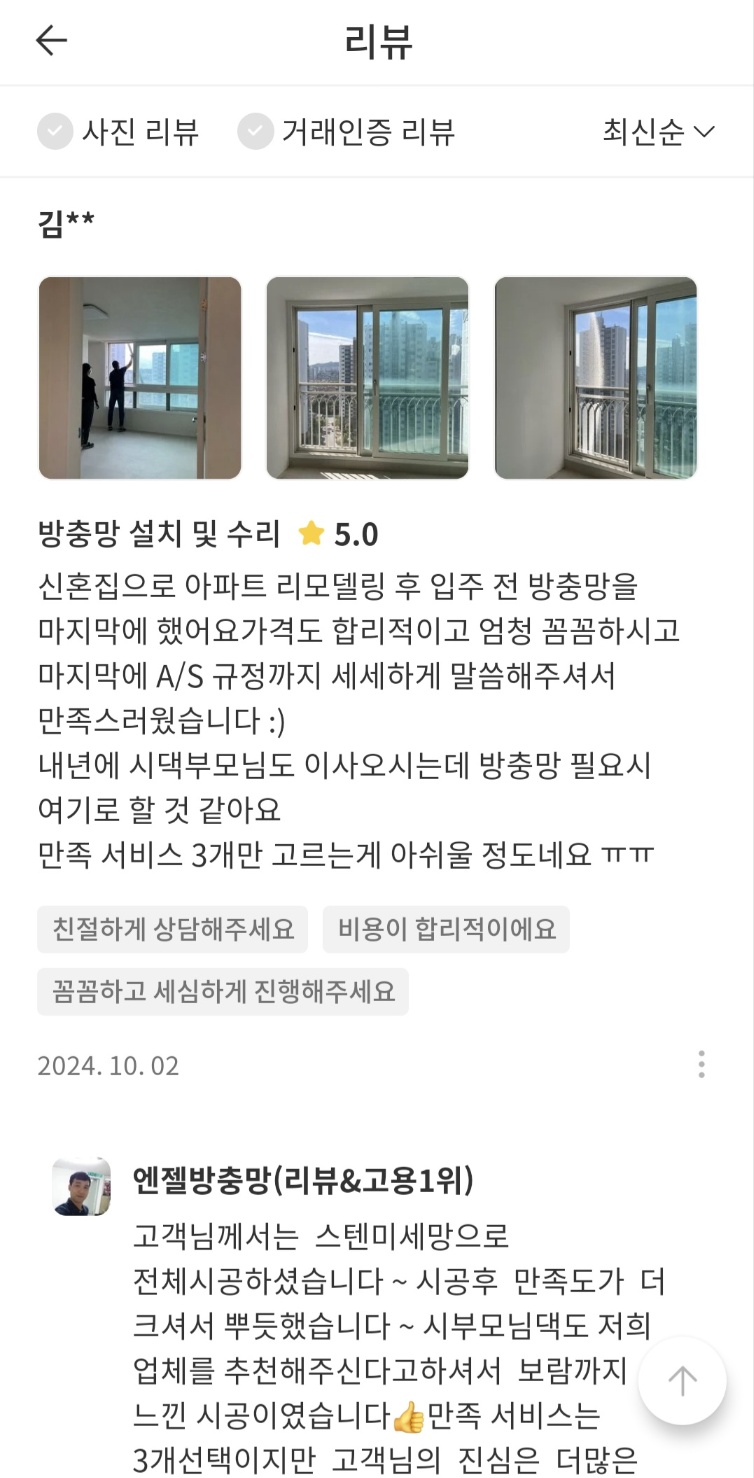This screenshot has height=1478, width=754.
Task: Open the 최신순 sort dropdown
Action: pyautogui.click(x=658, y=132)
